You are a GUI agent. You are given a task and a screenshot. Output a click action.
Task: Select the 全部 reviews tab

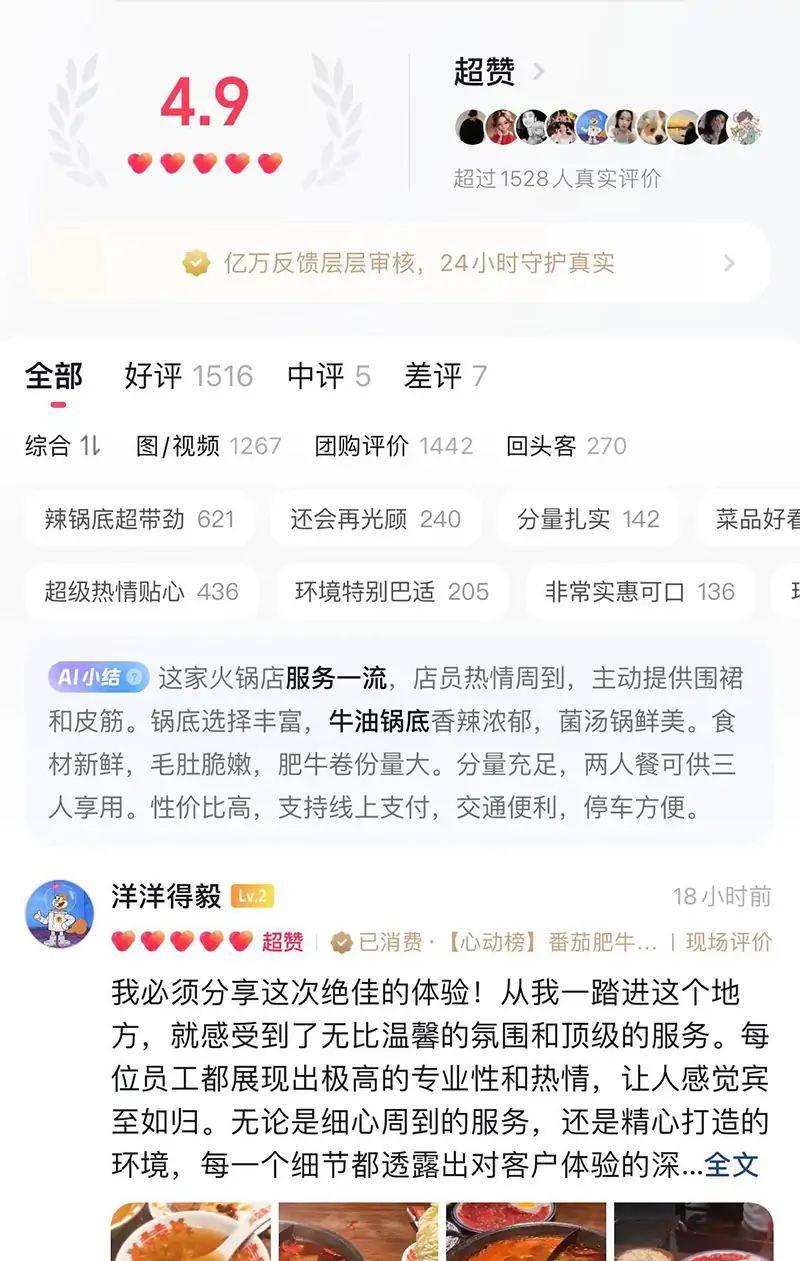[x=54, y=377]
